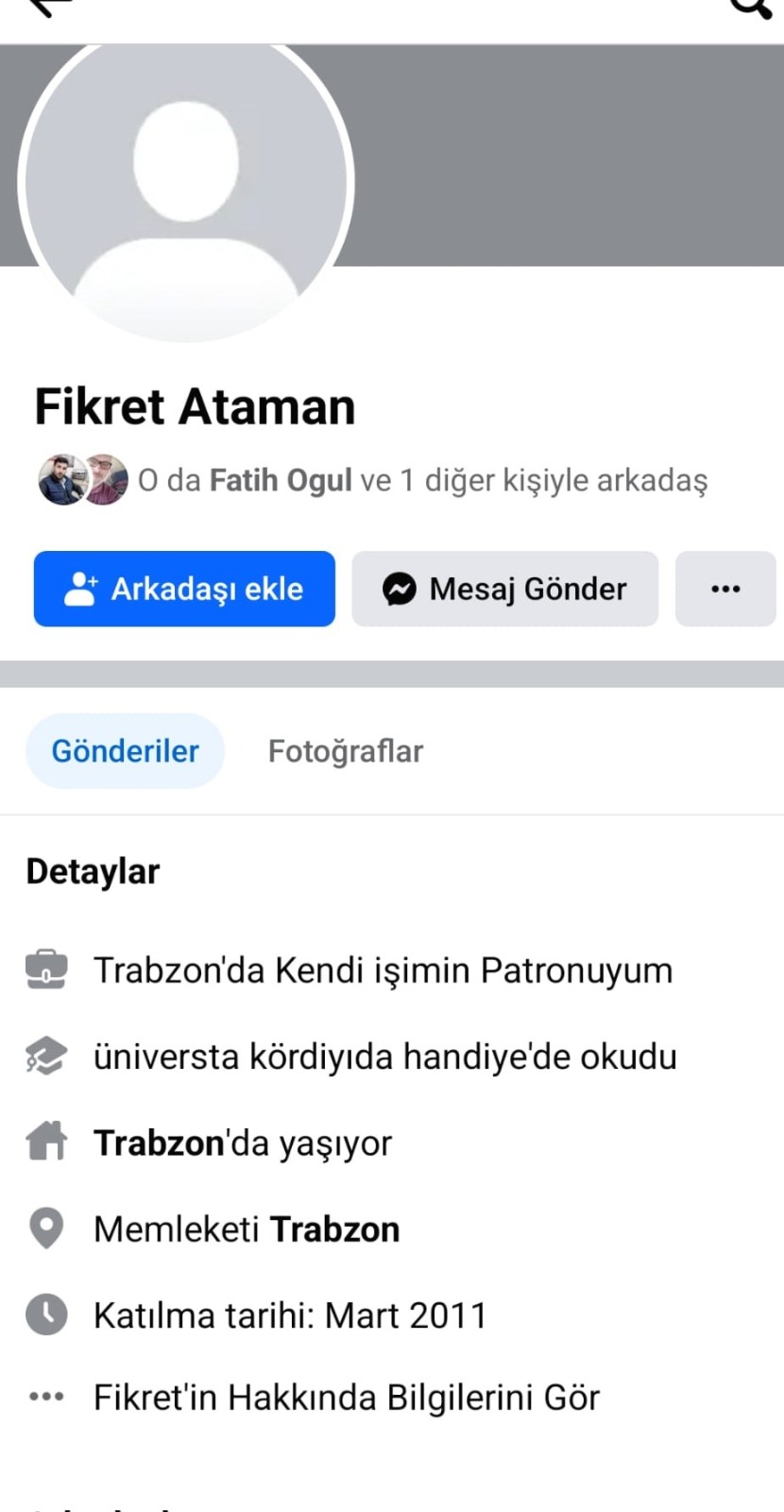View Fikret Ataman's profile picture
784x1512 pixels.
point(186,184)
